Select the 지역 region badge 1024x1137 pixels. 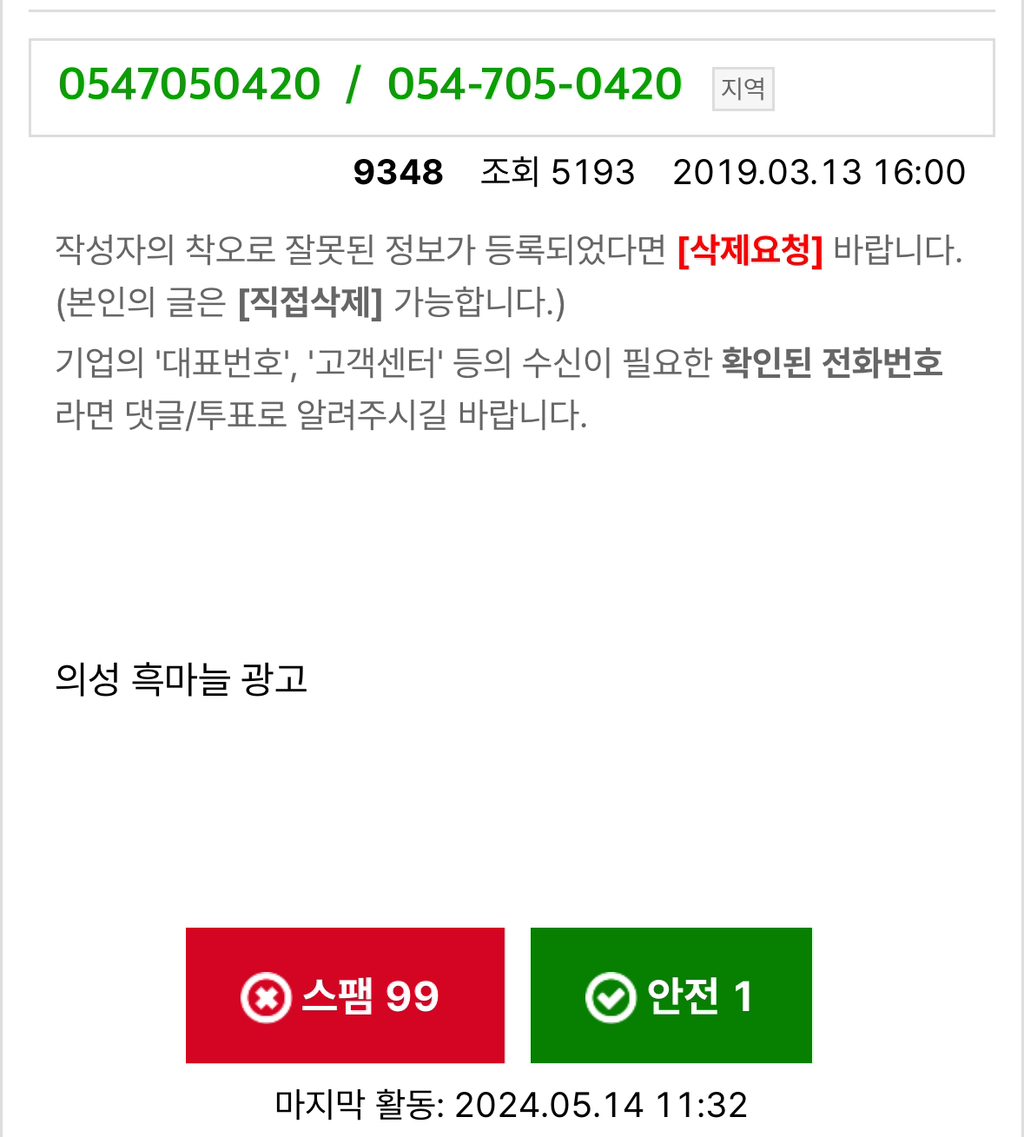(x=742, y=88)
